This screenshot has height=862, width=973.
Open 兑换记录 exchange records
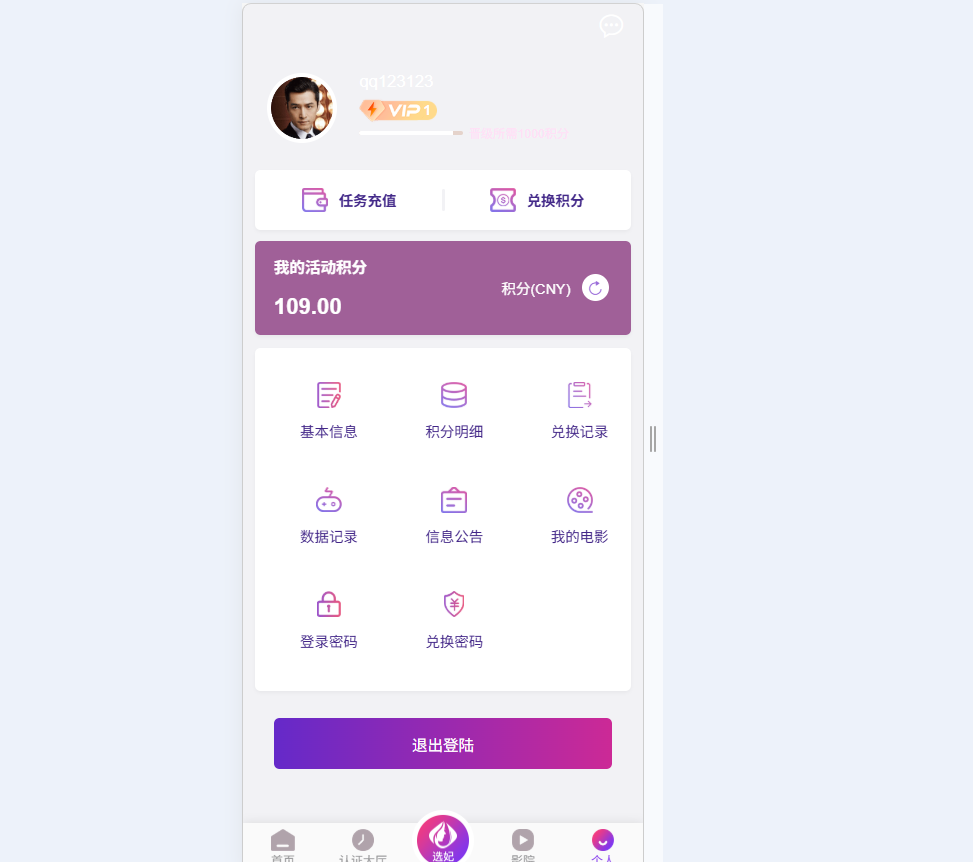pos(580,410)
